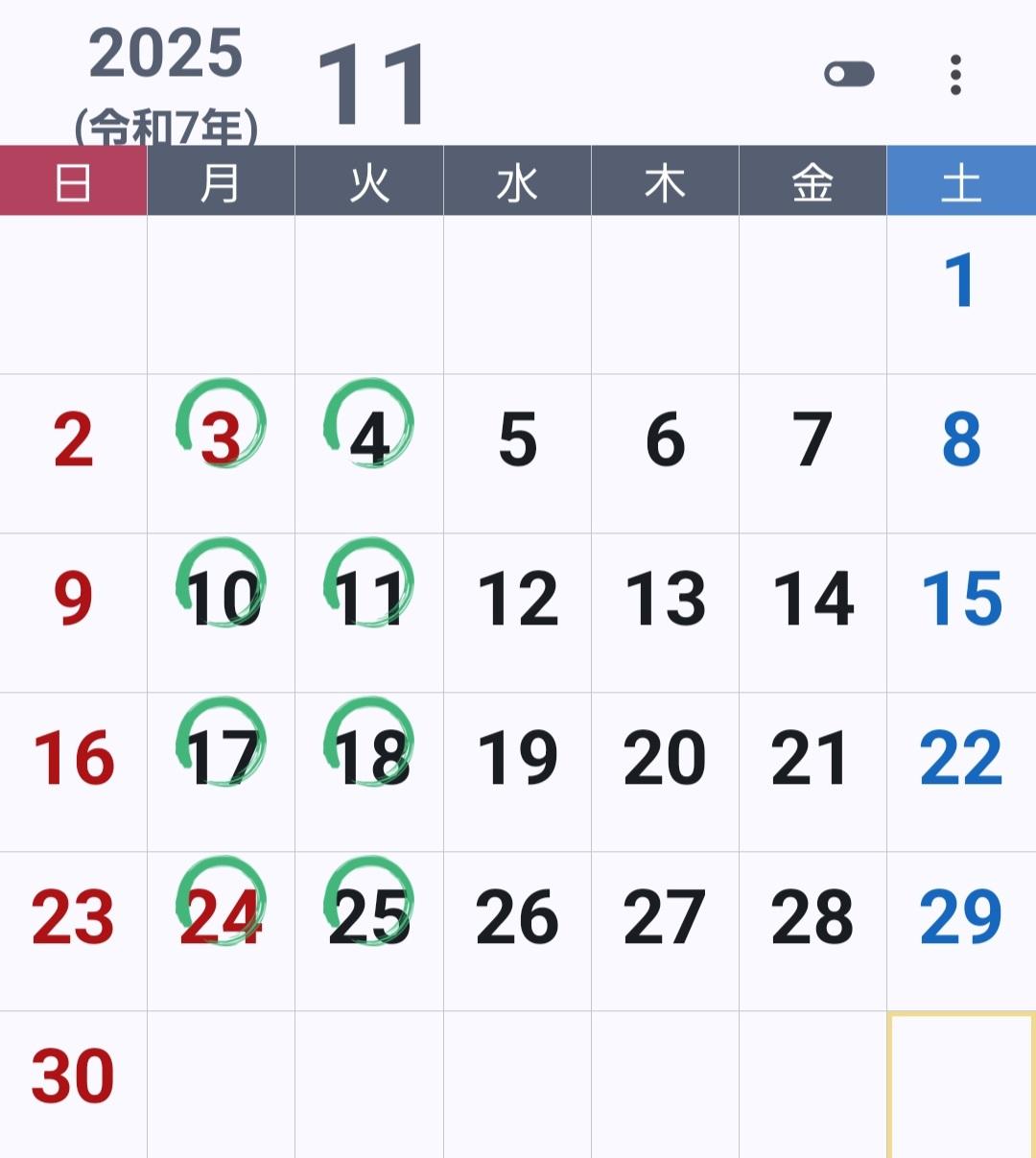1036x1158 pixels.
Task: Tap the yellow-outlined empty cell
Action: pyautogui.click(x=961, y=1085)
